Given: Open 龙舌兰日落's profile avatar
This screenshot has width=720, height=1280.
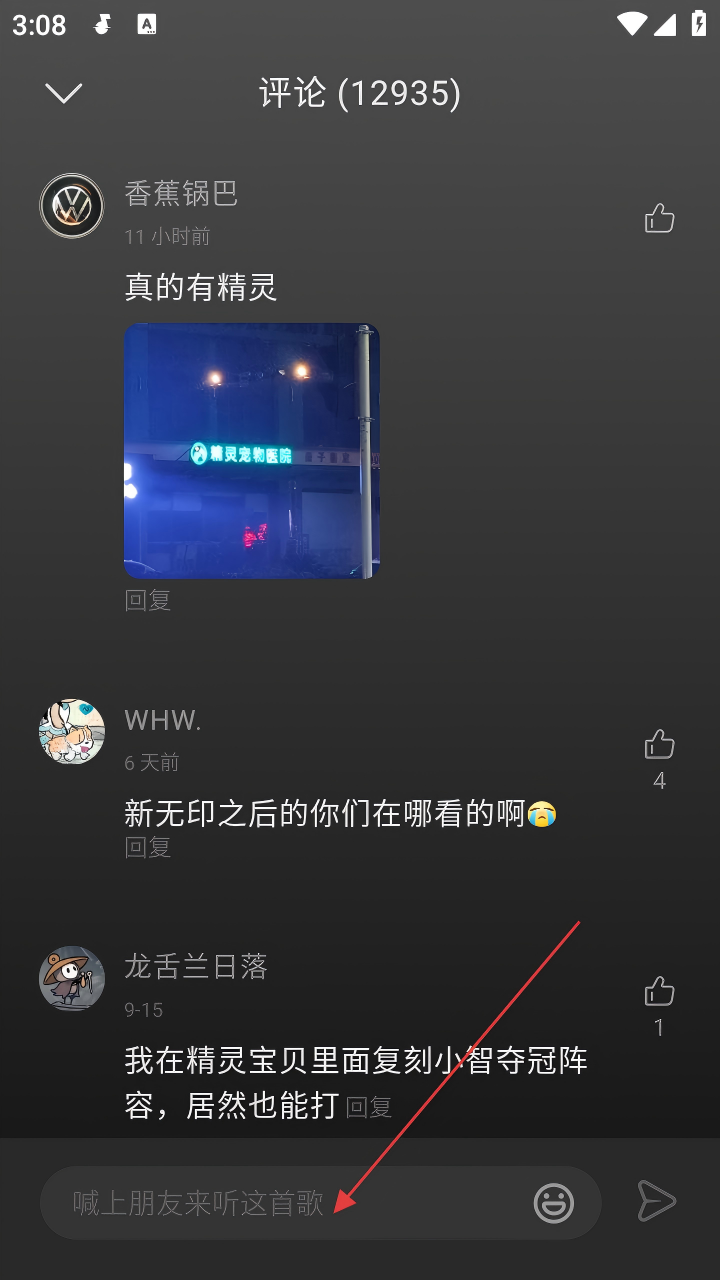Looking at the screenshot, I should 72,978.
